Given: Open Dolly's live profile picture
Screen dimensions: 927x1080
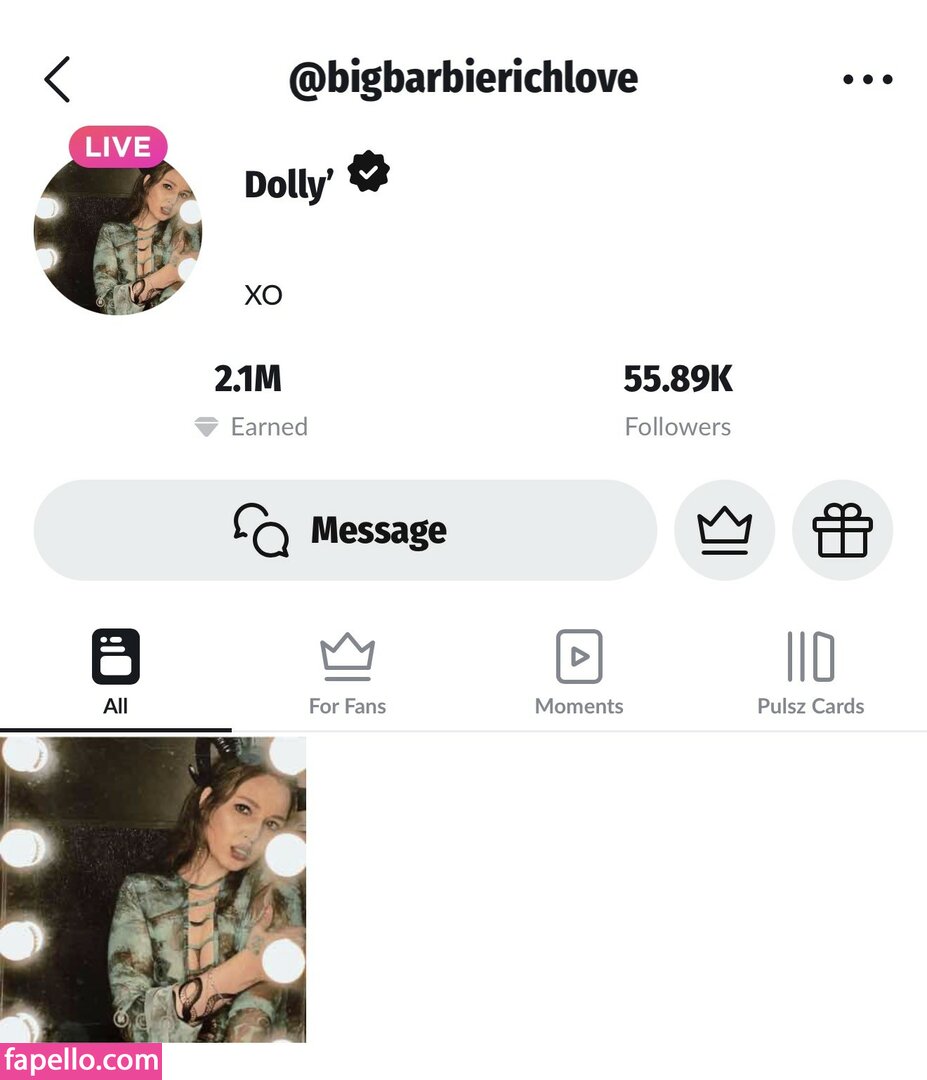Looking at the screenshot, I should click(x=118, y=232).
